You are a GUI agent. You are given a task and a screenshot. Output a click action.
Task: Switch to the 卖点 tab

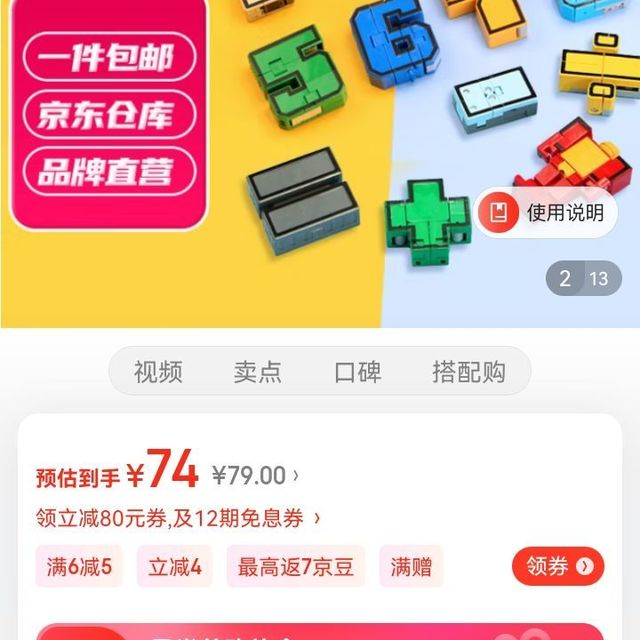coord(257,372)
